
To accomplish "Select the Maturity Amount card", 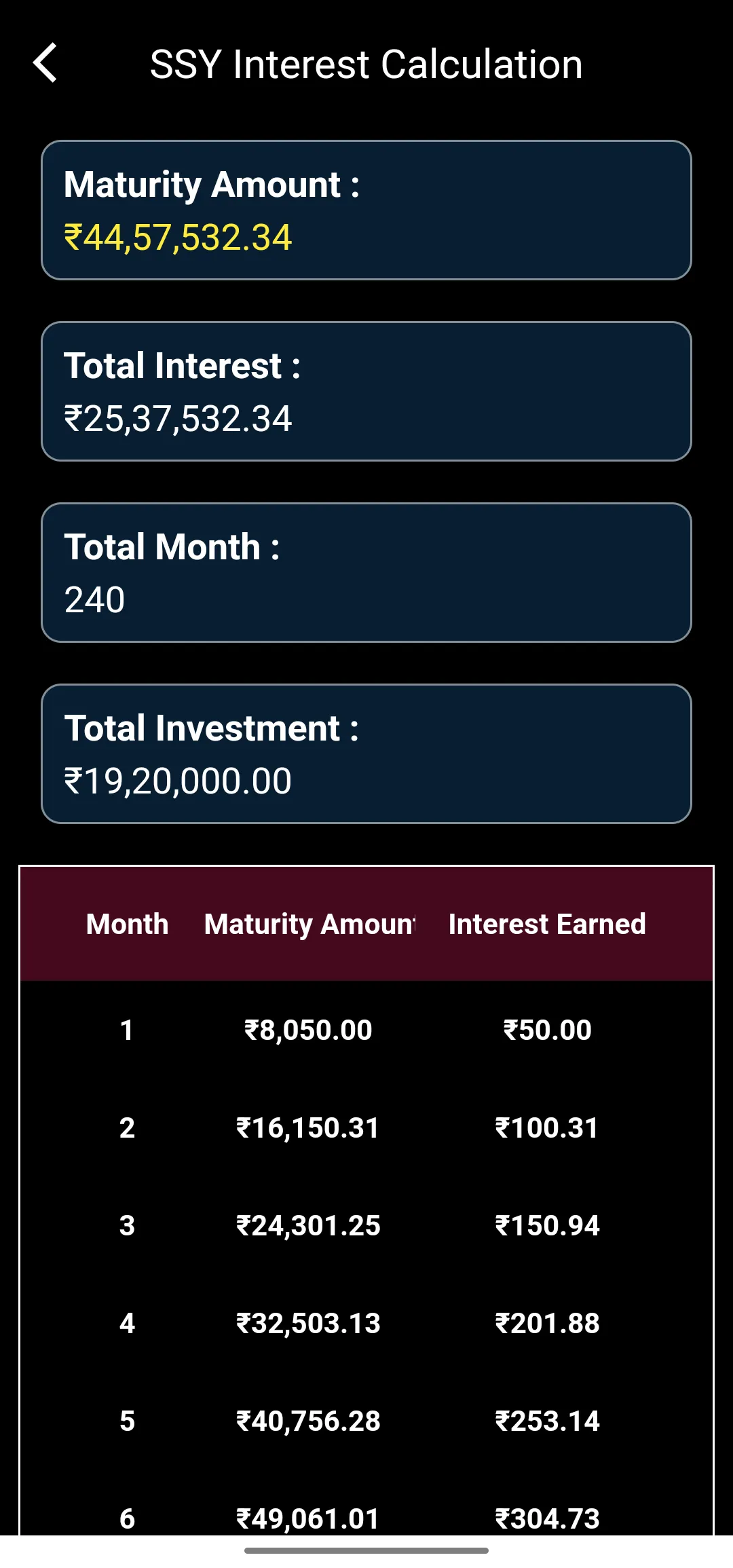I will (x=366, y=208).
